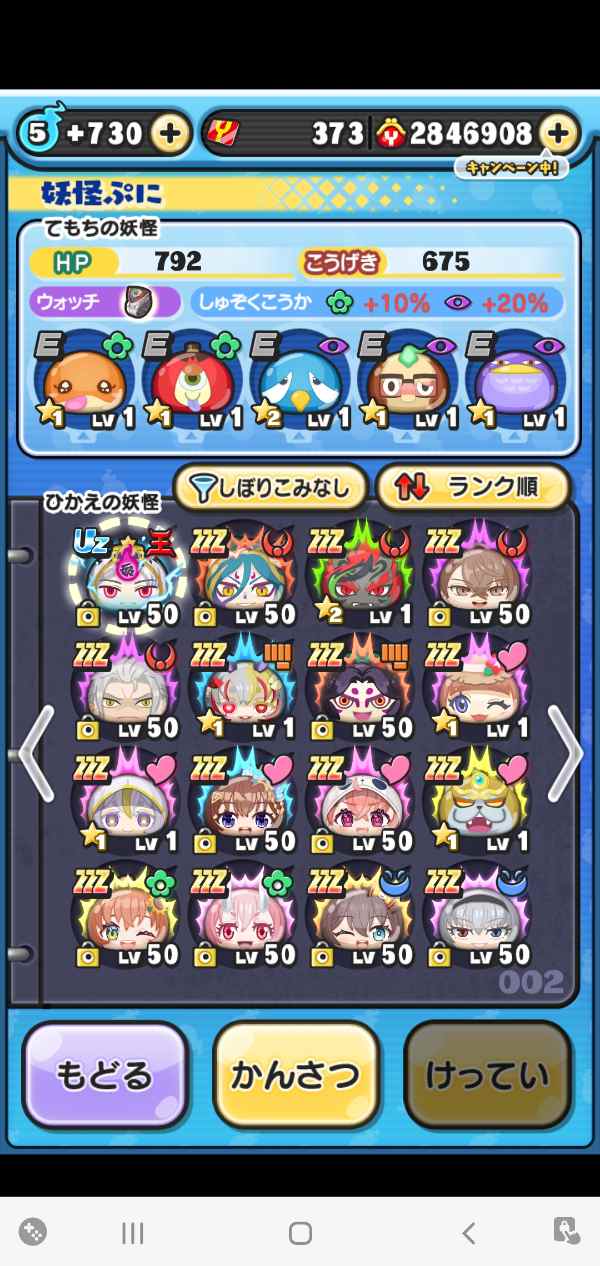Go to the previous yokai page arrow
This screenshot has width=600, height=1266.
click(x=37, y=754)
